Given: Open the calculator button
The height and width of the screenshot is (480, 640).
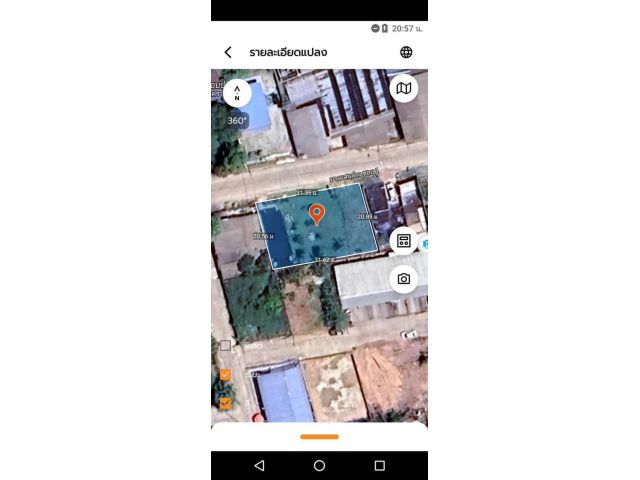Looking at the screenshot, I should tap(403, 241).
